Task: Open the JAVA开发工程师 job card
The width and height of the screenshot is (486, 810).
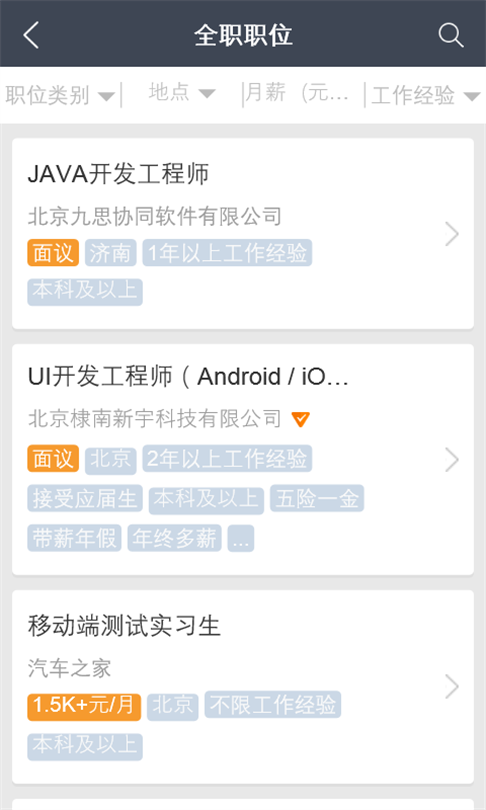Action: point(243,233)
